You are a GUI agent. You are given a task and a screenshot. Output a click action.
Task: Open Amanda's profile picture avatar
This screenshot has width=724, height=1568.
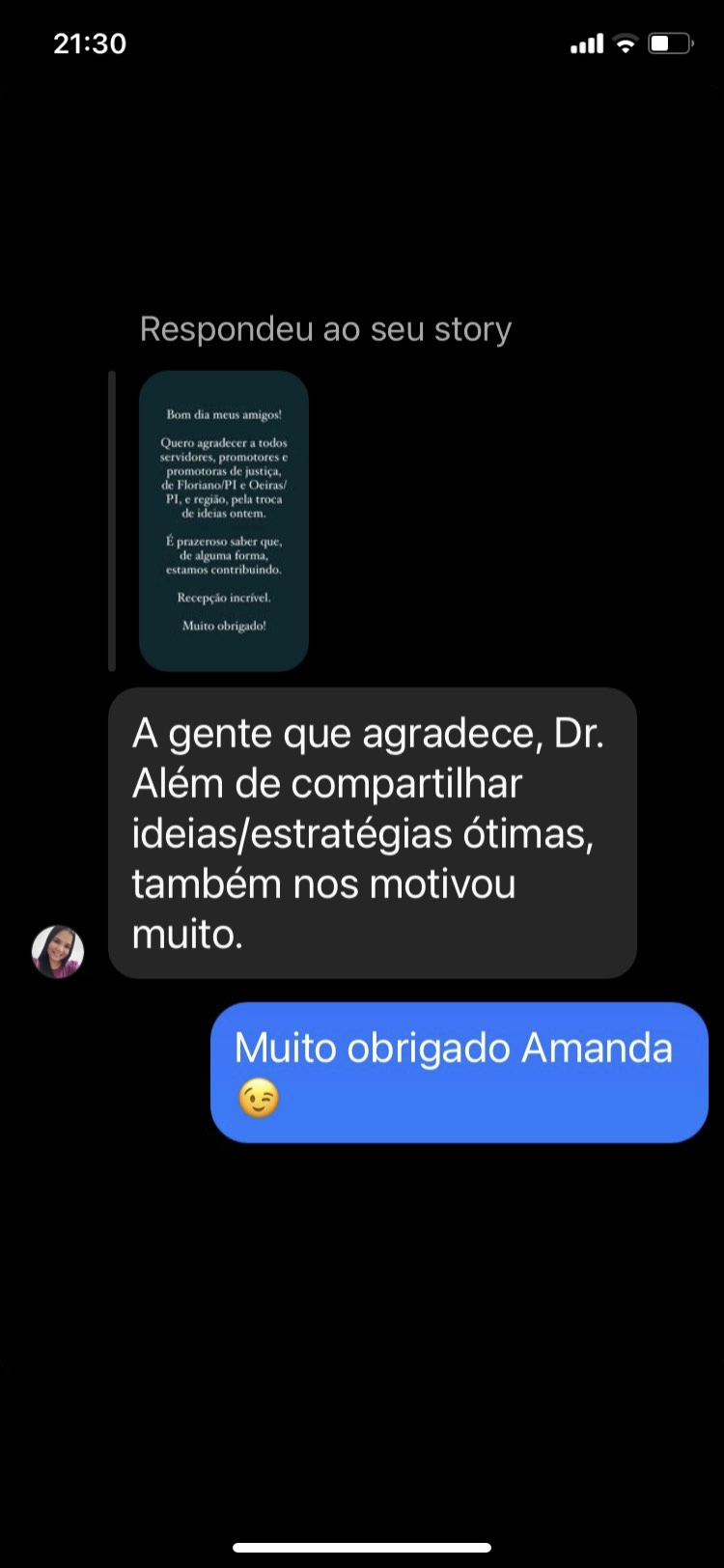tap(58, 952)
